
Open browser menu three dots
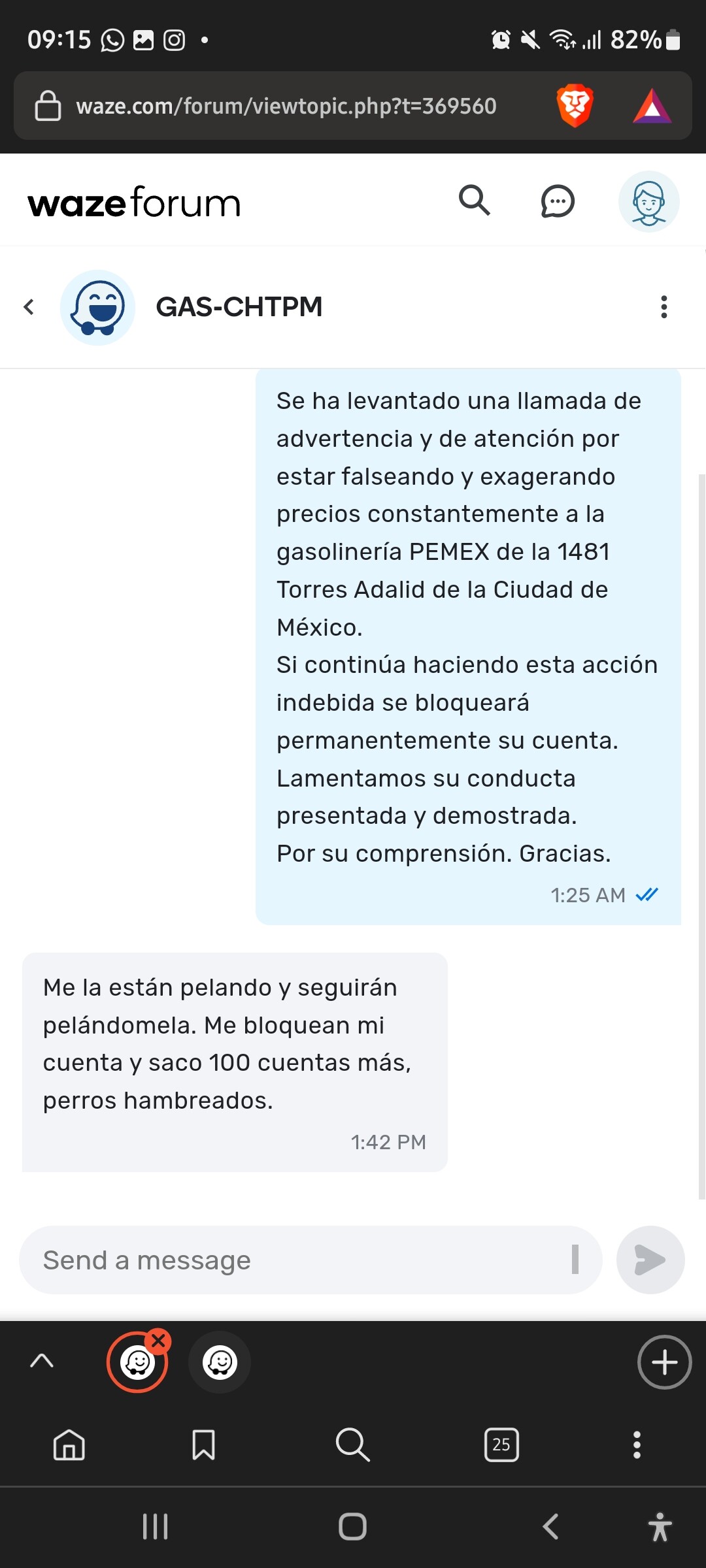point(637,1444)
